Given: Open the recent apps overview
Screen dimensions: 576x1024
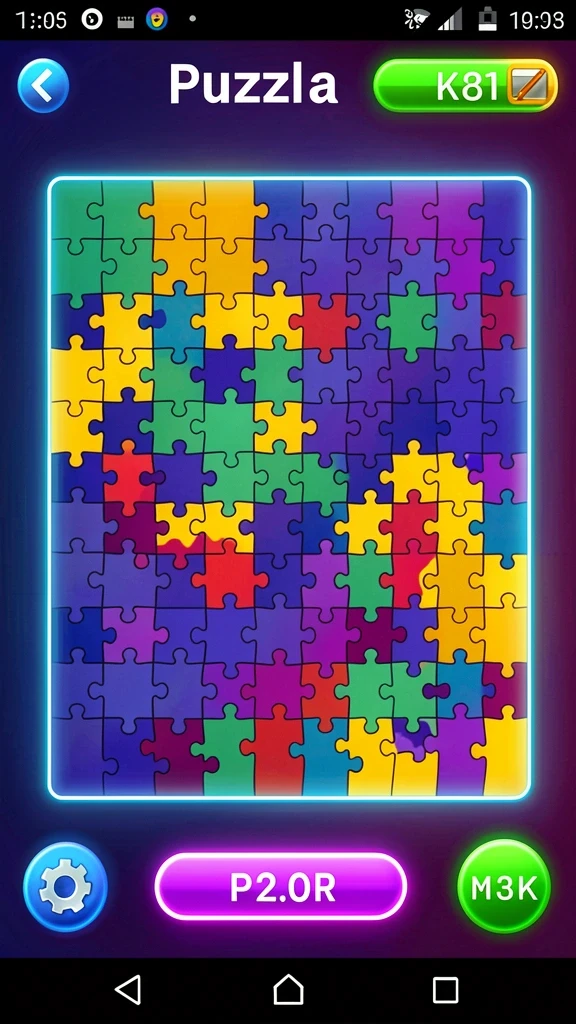Looking at the screenshot, I should (445, 990).
